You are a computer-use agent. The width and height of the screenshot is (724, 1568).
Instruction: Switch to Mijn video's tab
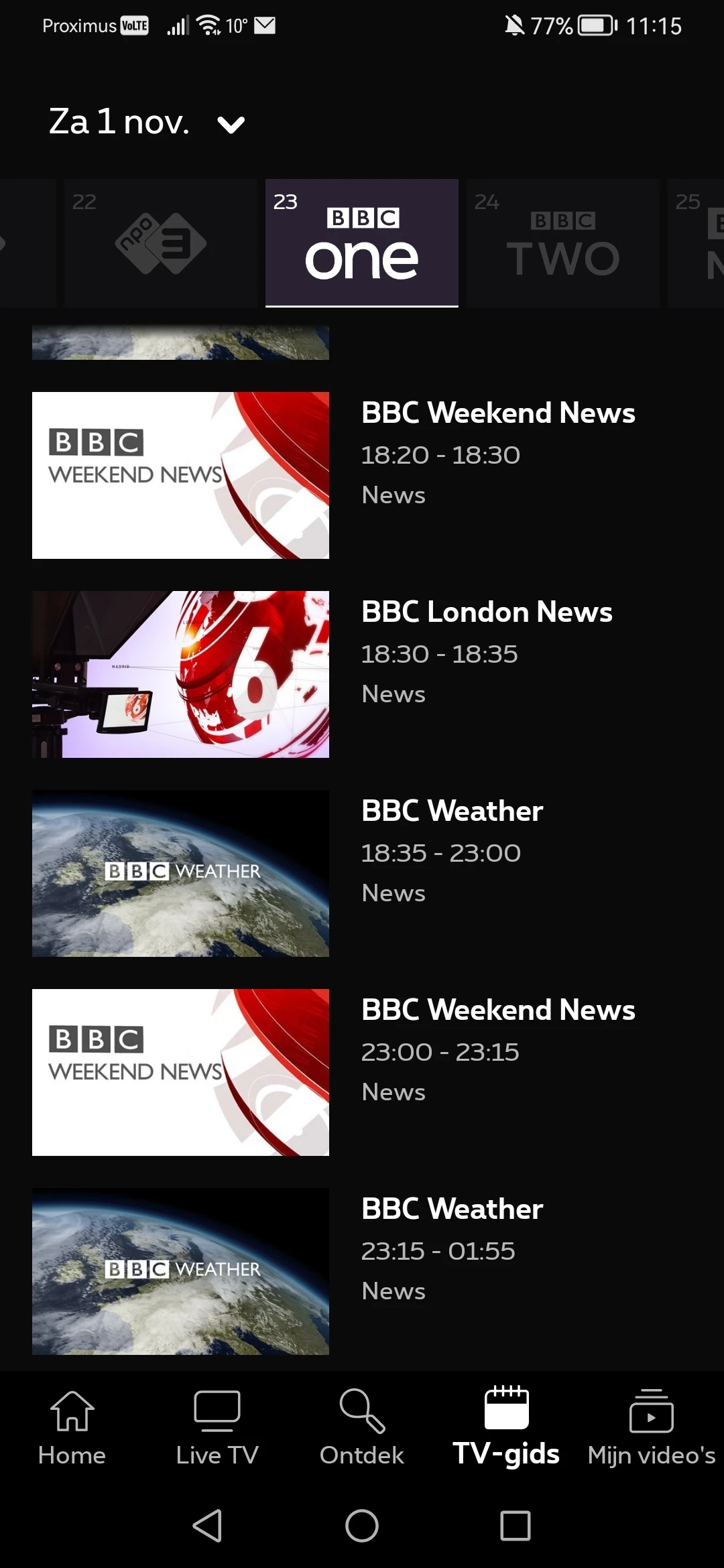point(651,1427)
